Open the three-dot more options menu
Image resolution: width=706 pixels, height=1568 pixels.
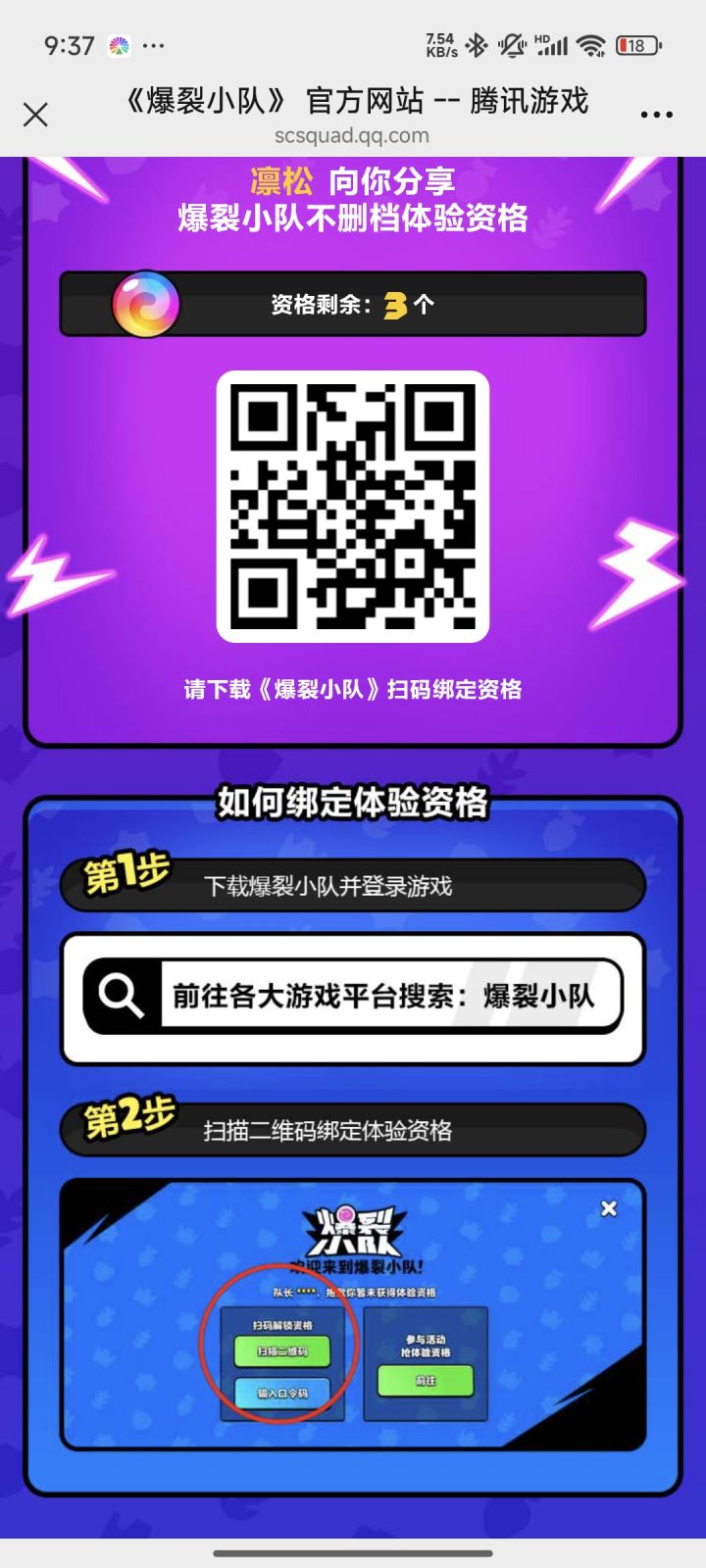pos(655,115)
